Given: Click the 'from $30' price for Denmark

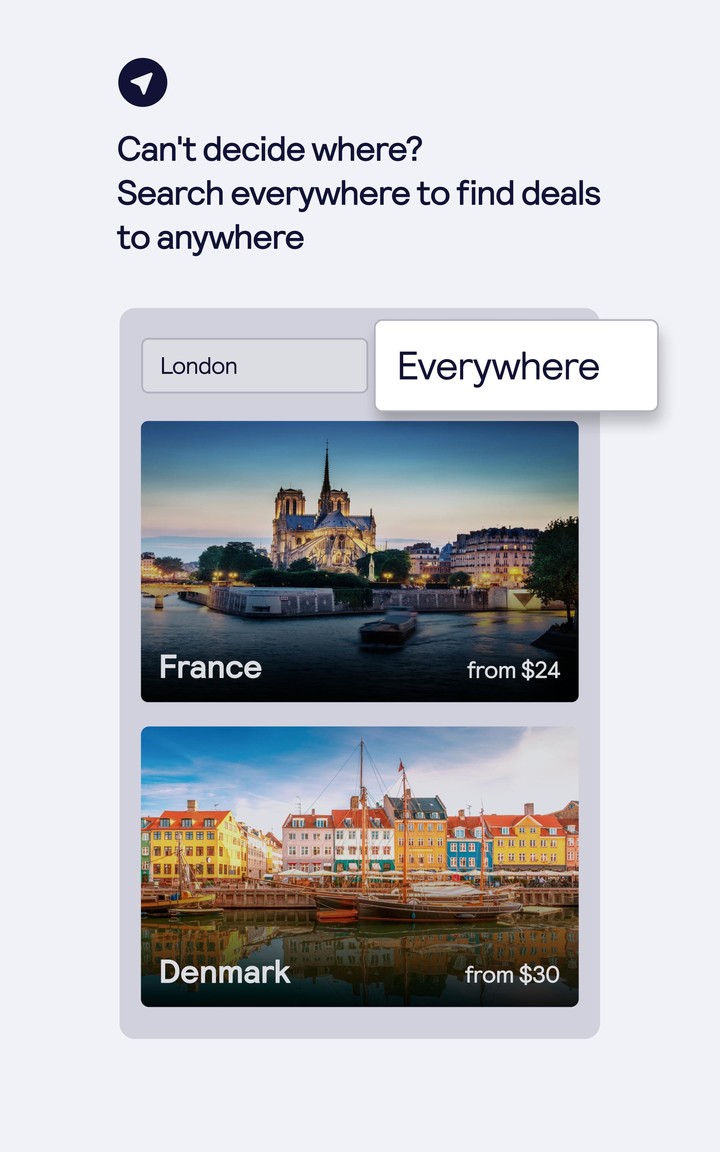Looking at the screenshot, I should (512, 973).
